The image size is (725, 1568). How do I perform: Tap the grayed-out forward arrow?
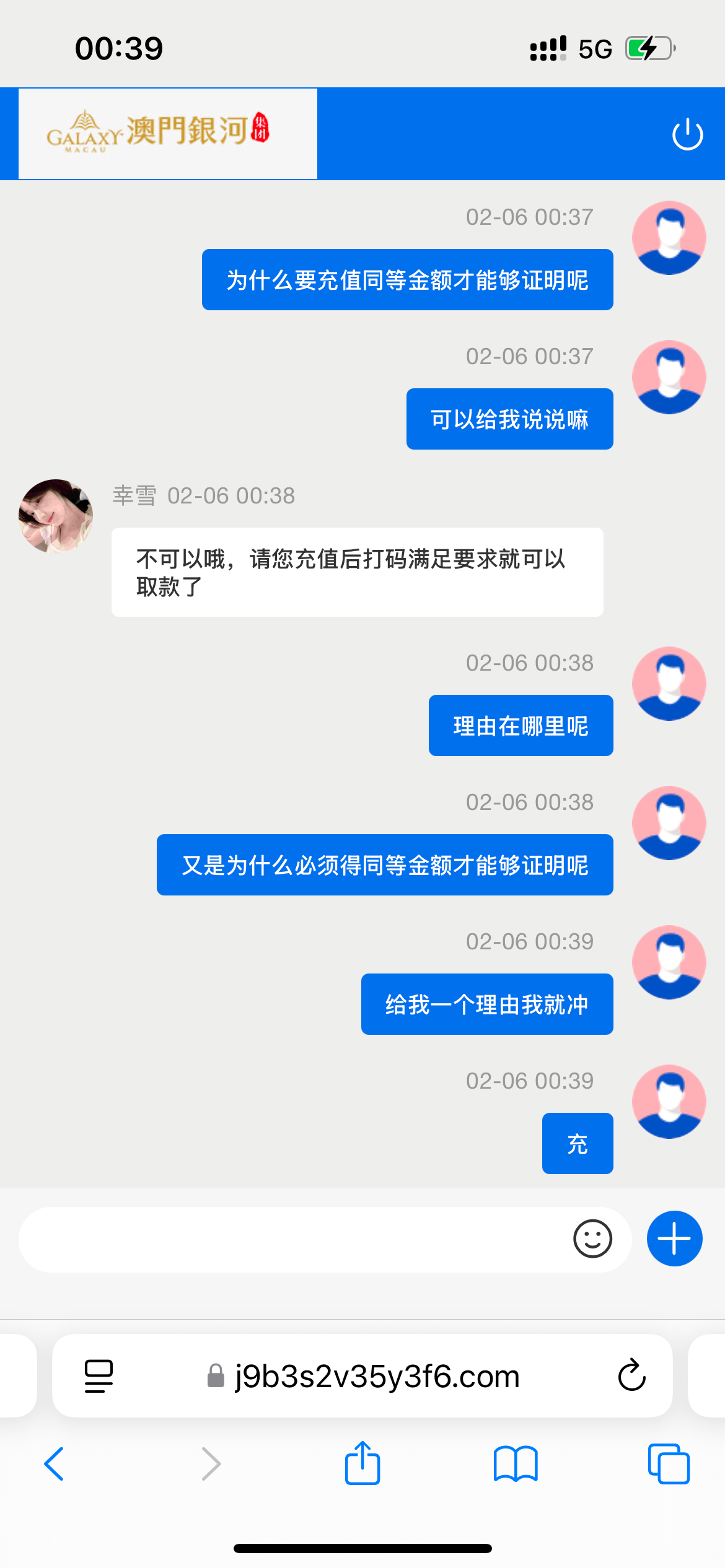point(210,1465)
